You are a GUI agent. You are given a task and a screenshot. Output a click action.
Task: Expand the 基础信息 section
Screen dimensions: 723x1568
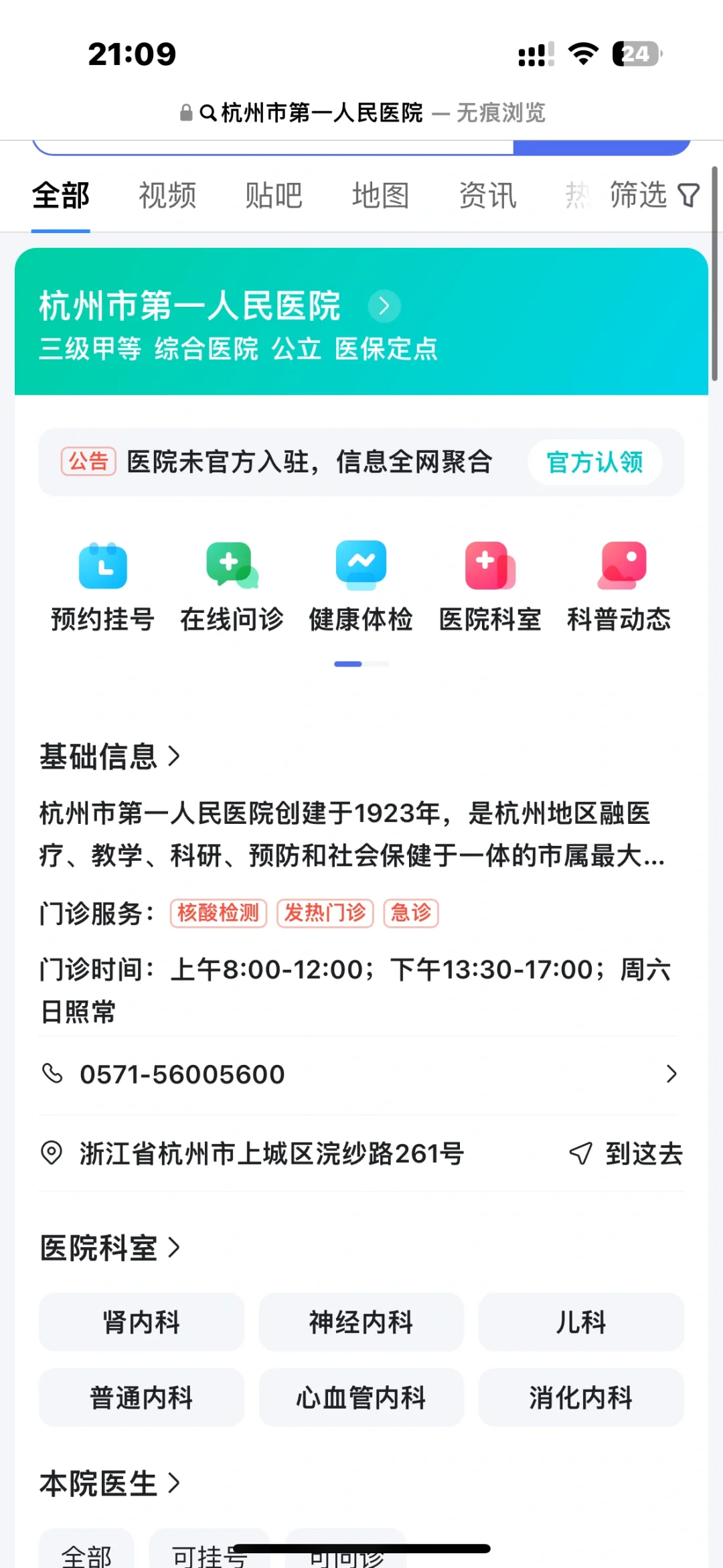[110, 756]
